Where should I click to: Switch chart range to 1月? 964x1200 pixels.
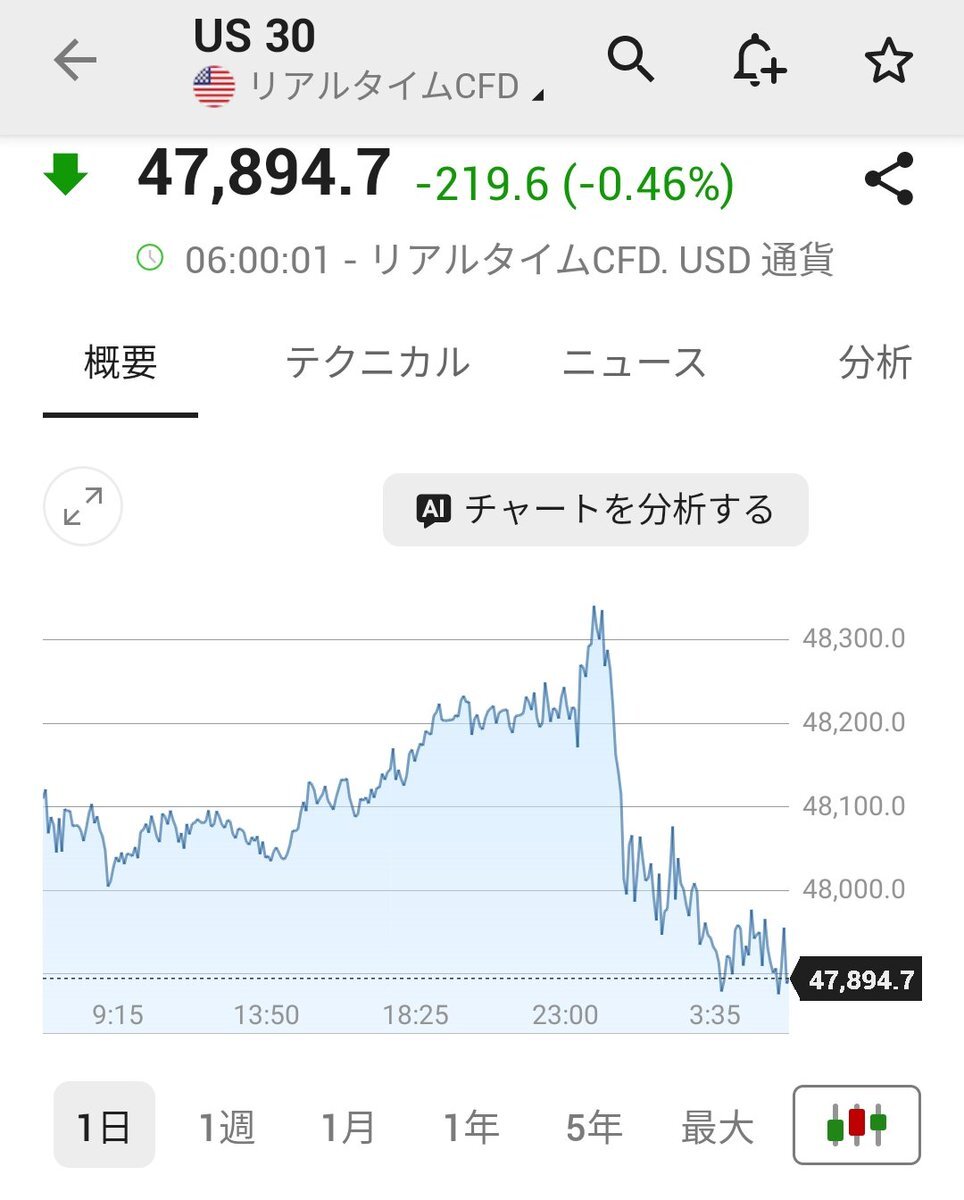tap(348, 1127)
